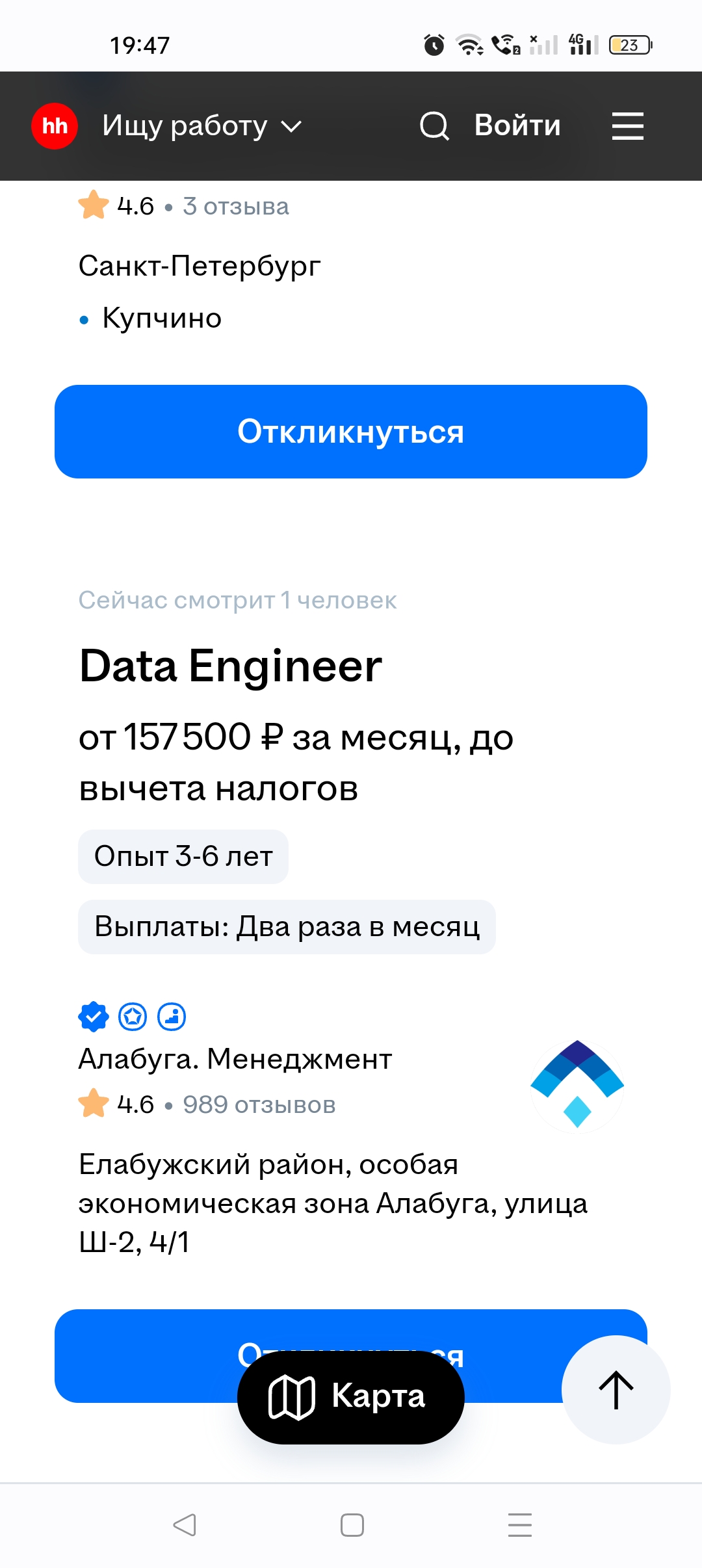Screen dimensions: 702x1568
Task: Open the hh home logo
Action: 55,126
